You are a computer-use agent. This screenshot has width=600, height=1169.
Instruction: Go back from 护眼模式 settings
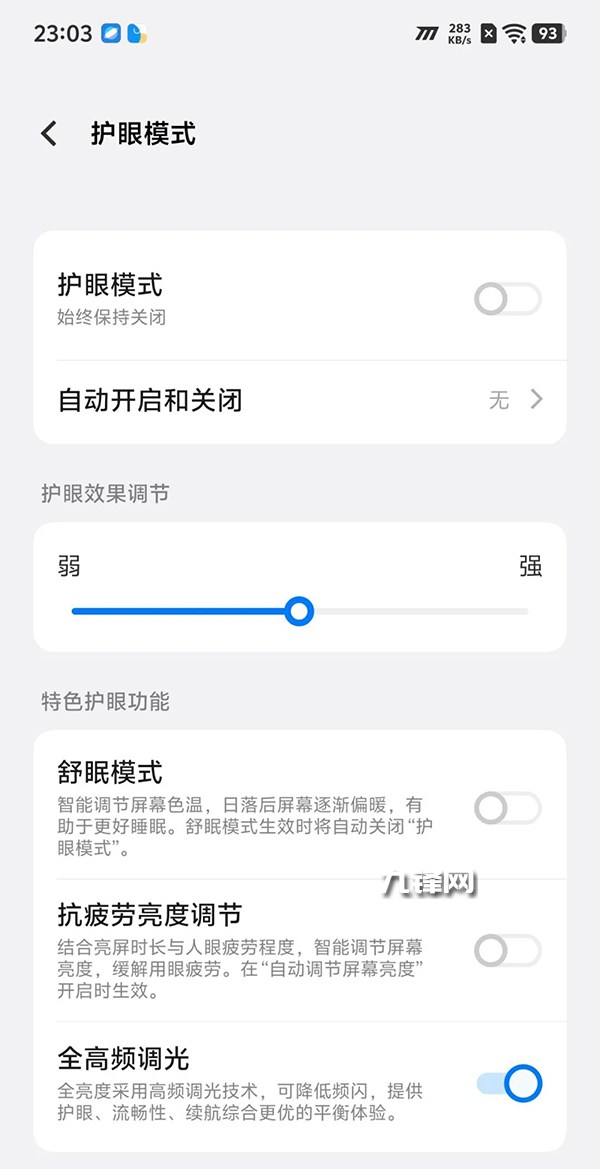click(49, 134)
